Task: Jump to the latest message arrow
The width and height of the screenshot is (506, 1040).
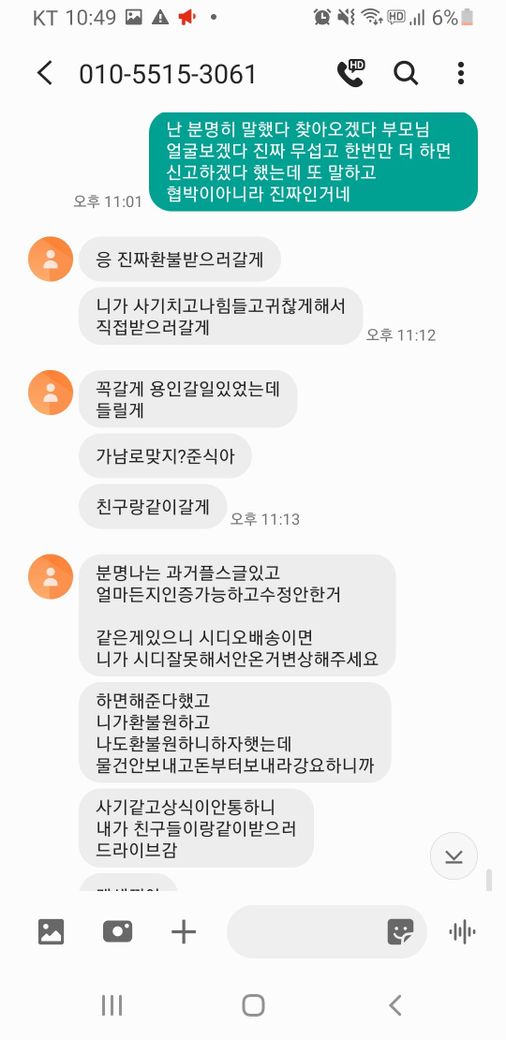Action: pyautogui.click(x=454, y=856)
